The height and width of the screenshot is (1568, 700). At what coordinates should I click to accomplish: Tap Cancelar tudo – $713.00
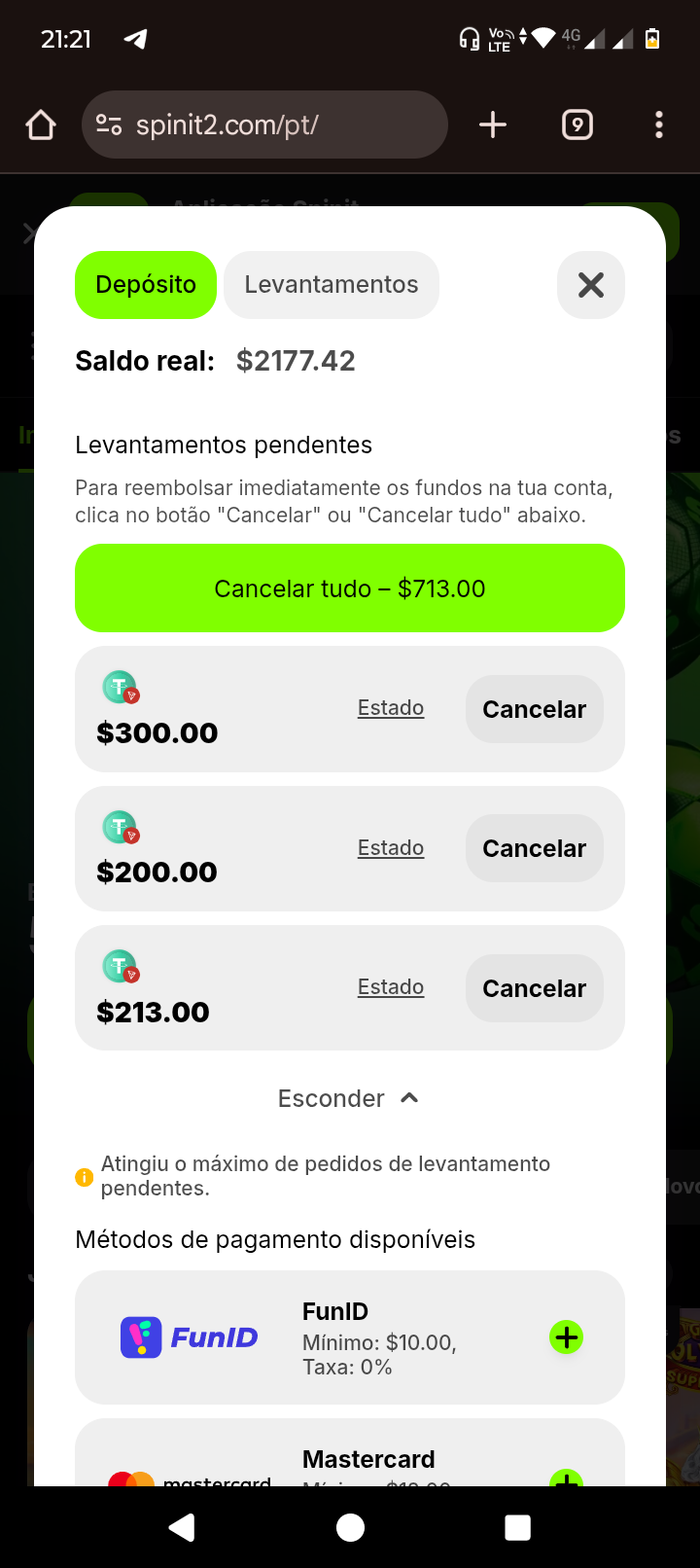pyautogui.click(x=350, y=588)
